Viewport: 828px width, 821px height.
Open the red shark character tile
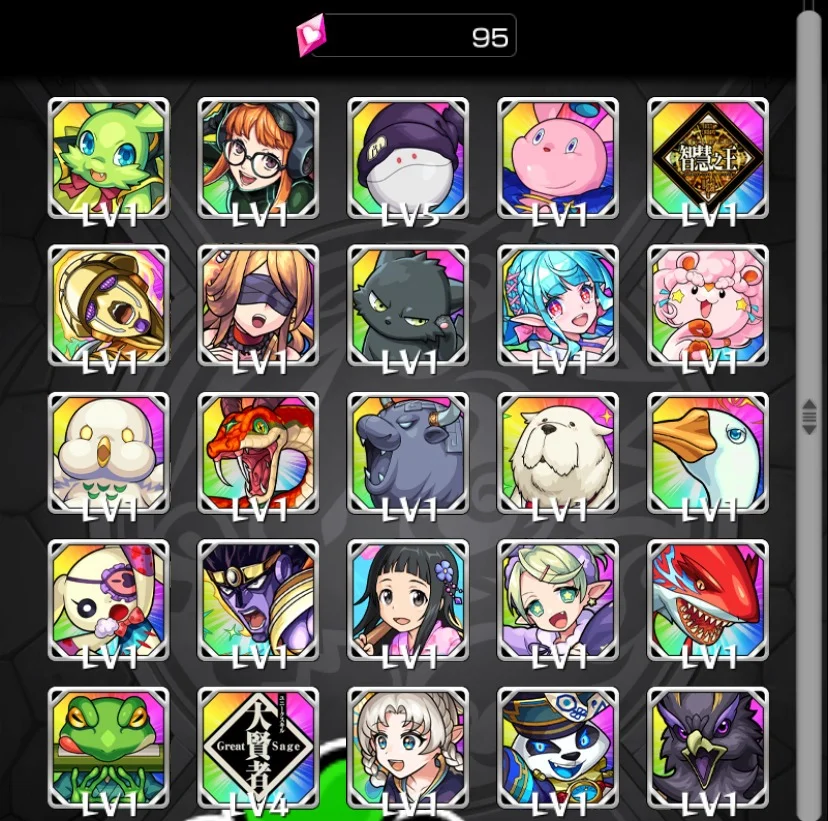tap(708, 600)
